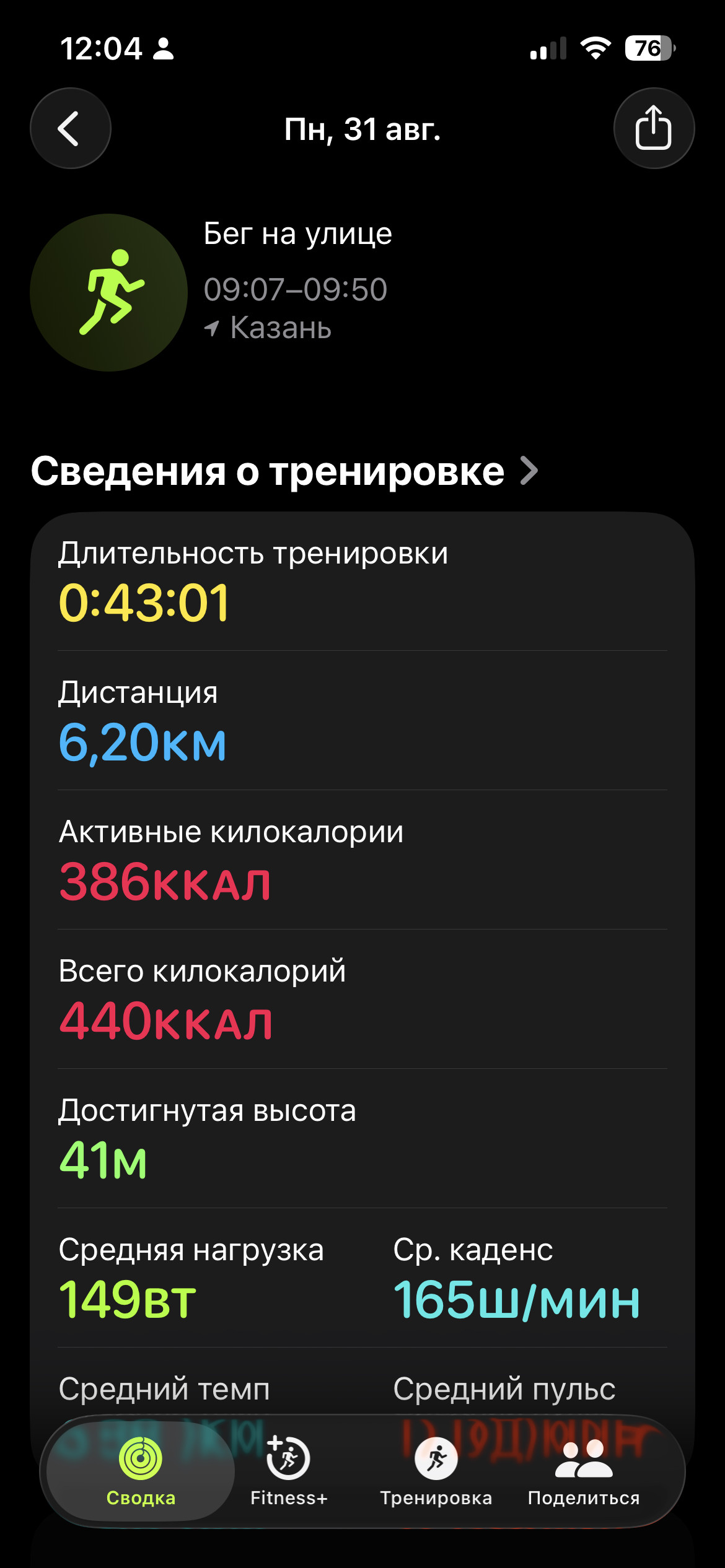
Task: Open the Поделиться tab
Action: [x=584, y=1471]
